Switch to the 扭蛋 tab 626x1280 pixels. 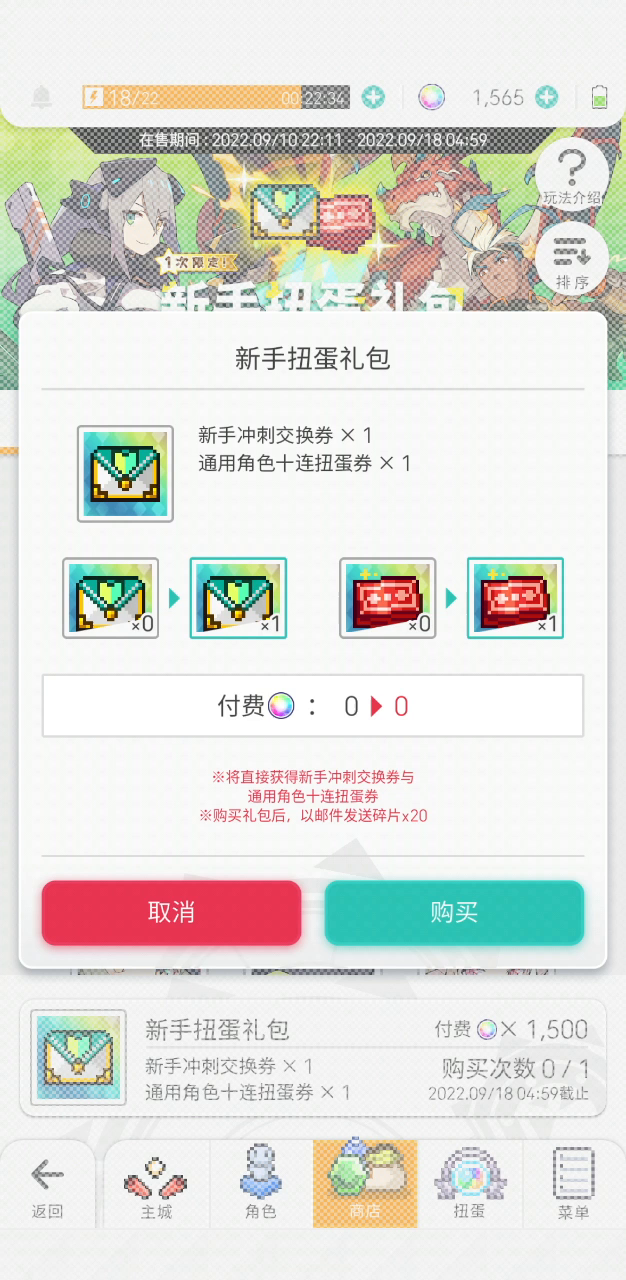coord(469,1187)
